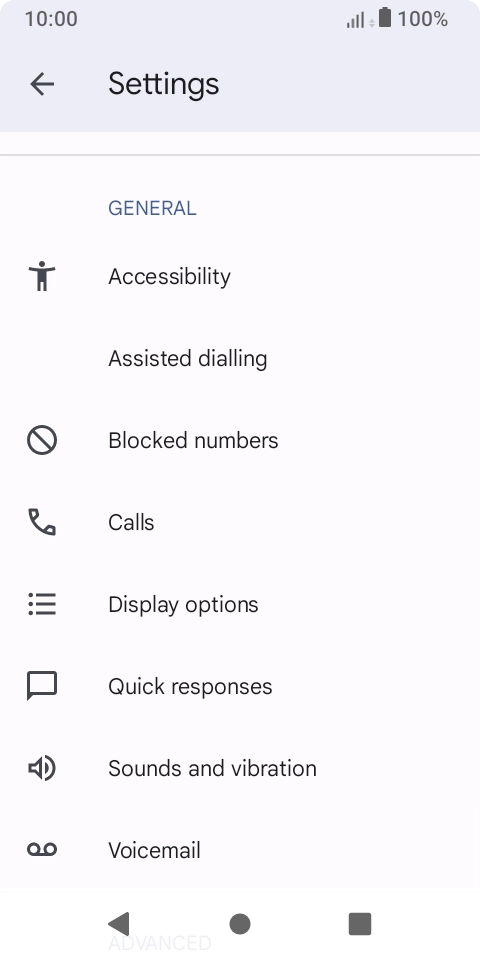Screen dimensions: 480x960
Task: Open Calls settings
Action: (x=240, y=523)
